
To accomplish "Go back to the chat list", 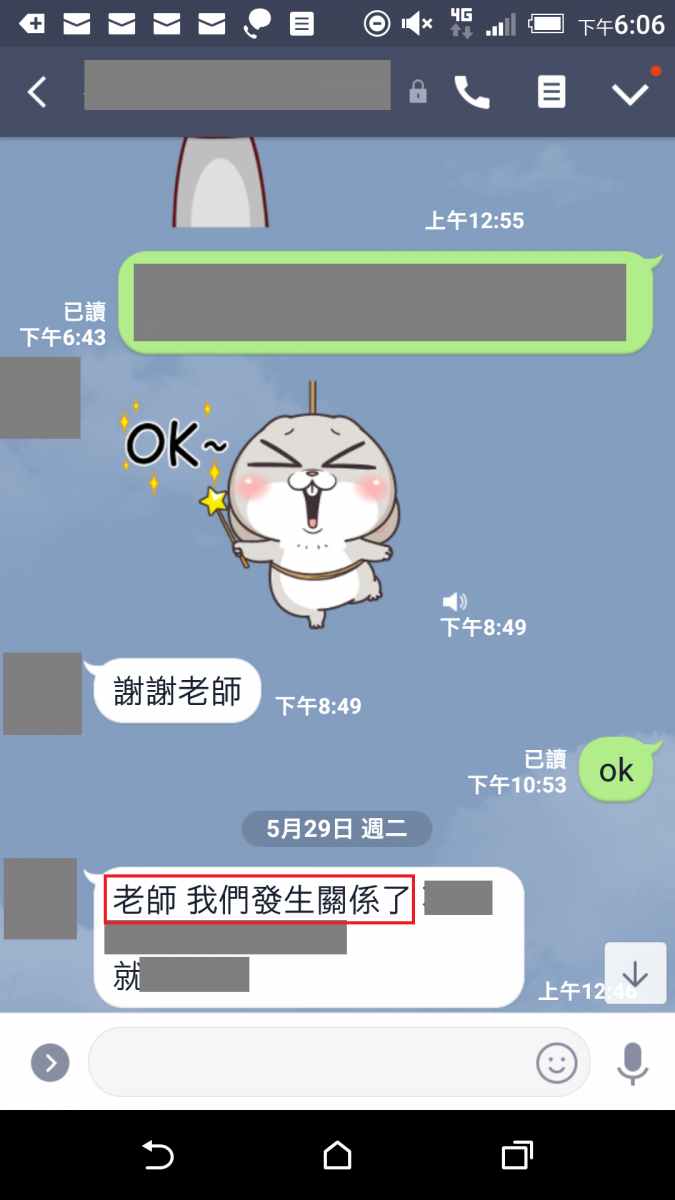I will point(37,92).
